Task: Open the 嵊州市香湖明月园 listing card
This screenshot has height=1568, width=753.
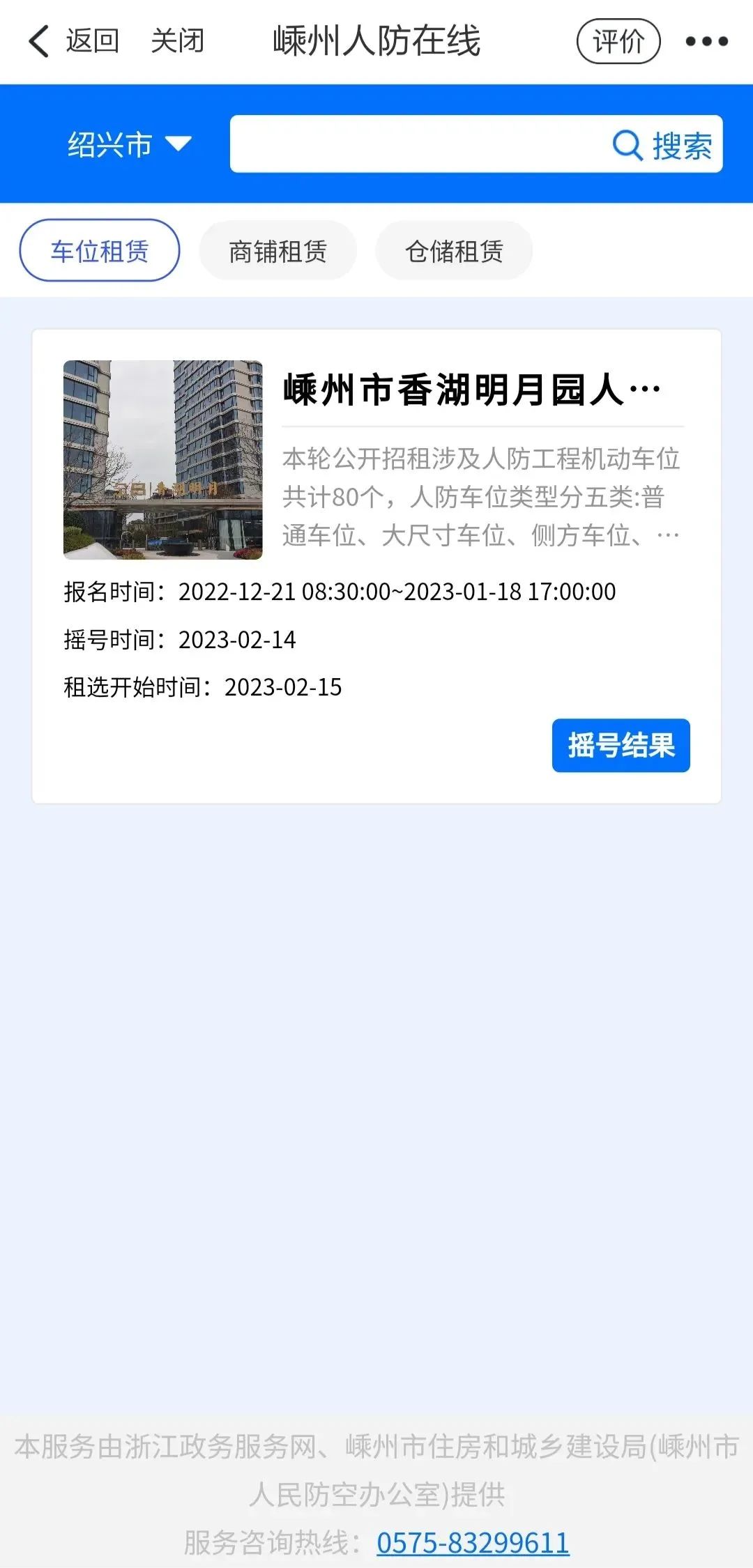Action: pos(471,390)
